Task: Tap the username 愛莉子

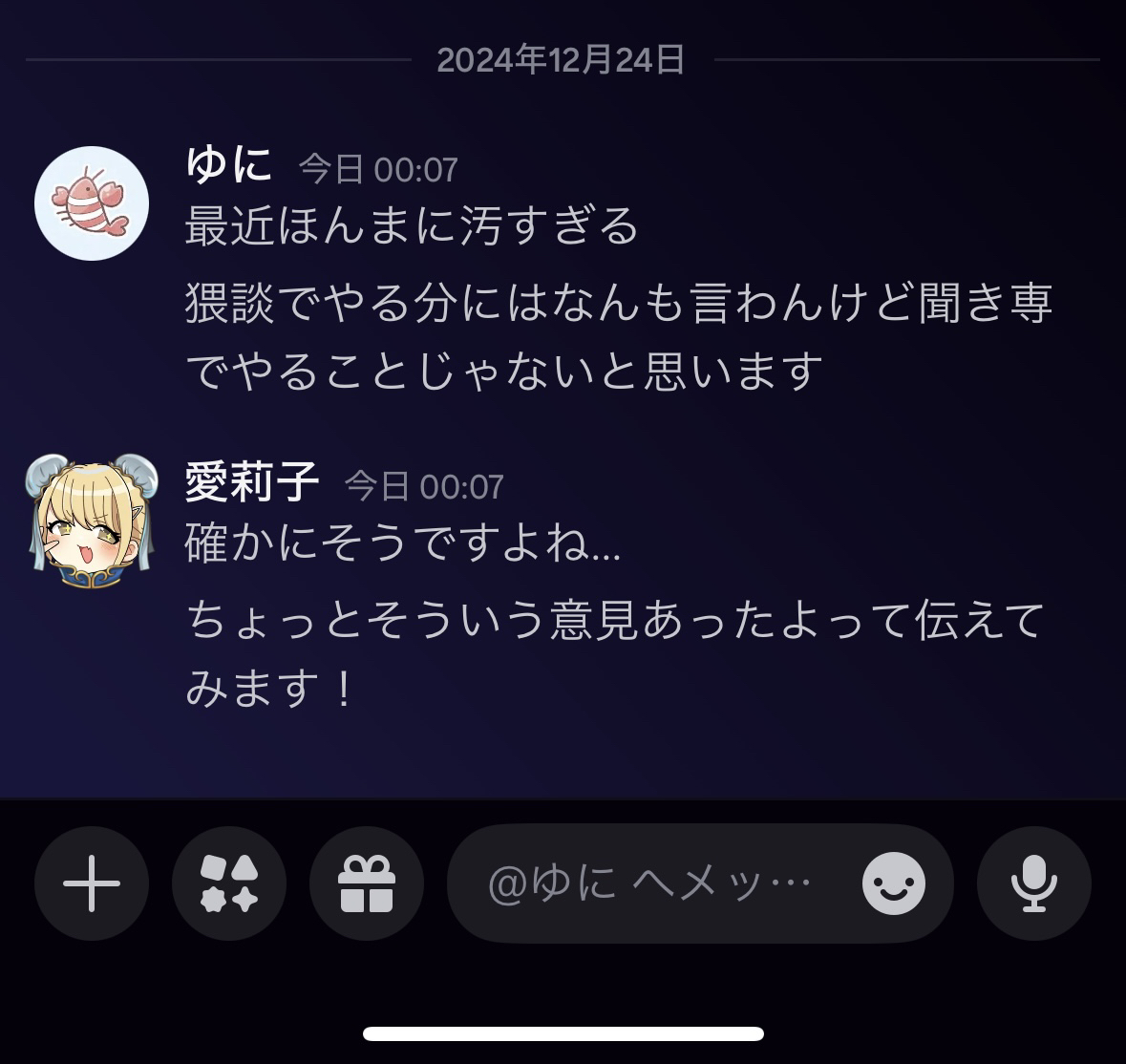Action: tap(252, 482)
